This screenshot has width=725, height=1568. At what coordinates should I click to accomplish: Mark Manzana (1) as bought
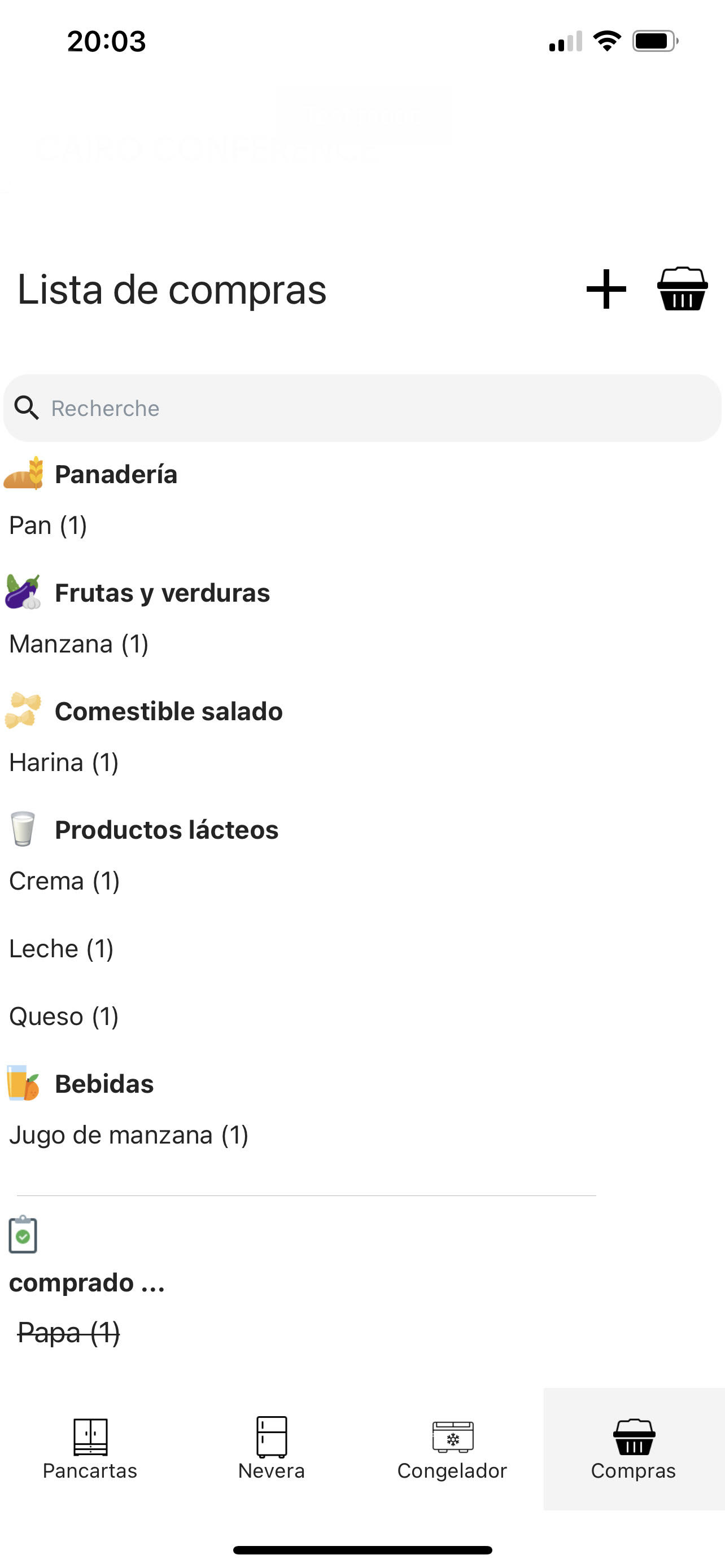click(78, 644)
